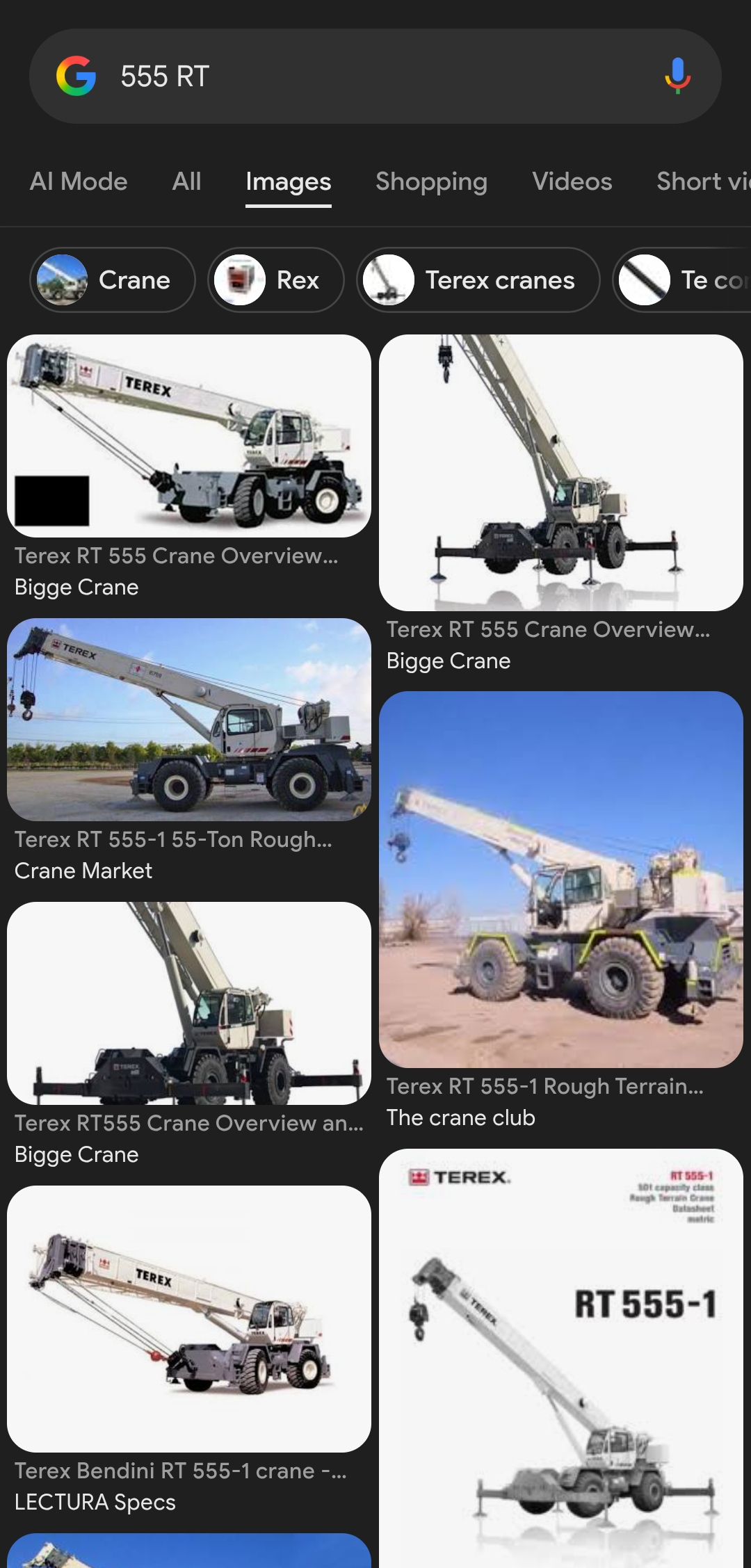Viewport: 751px width, 1568px height.
Task: Switch to the All tab
Action: [x=186, y=182]
